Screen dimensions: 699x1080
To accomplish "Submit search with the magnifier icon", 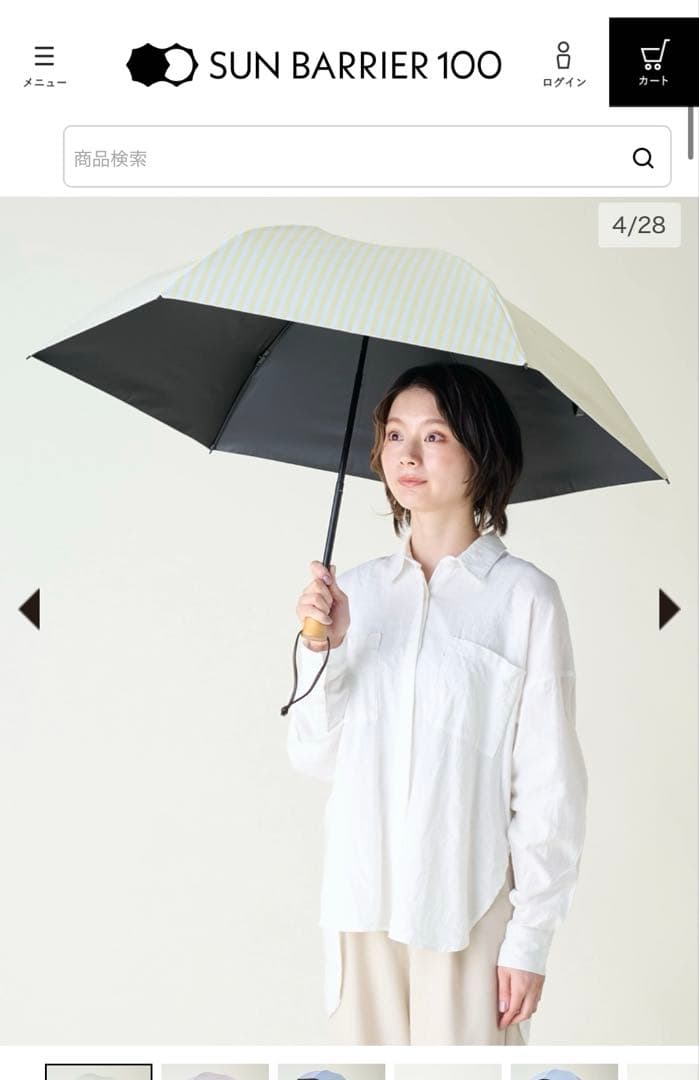I will click(x=643, y=158).
